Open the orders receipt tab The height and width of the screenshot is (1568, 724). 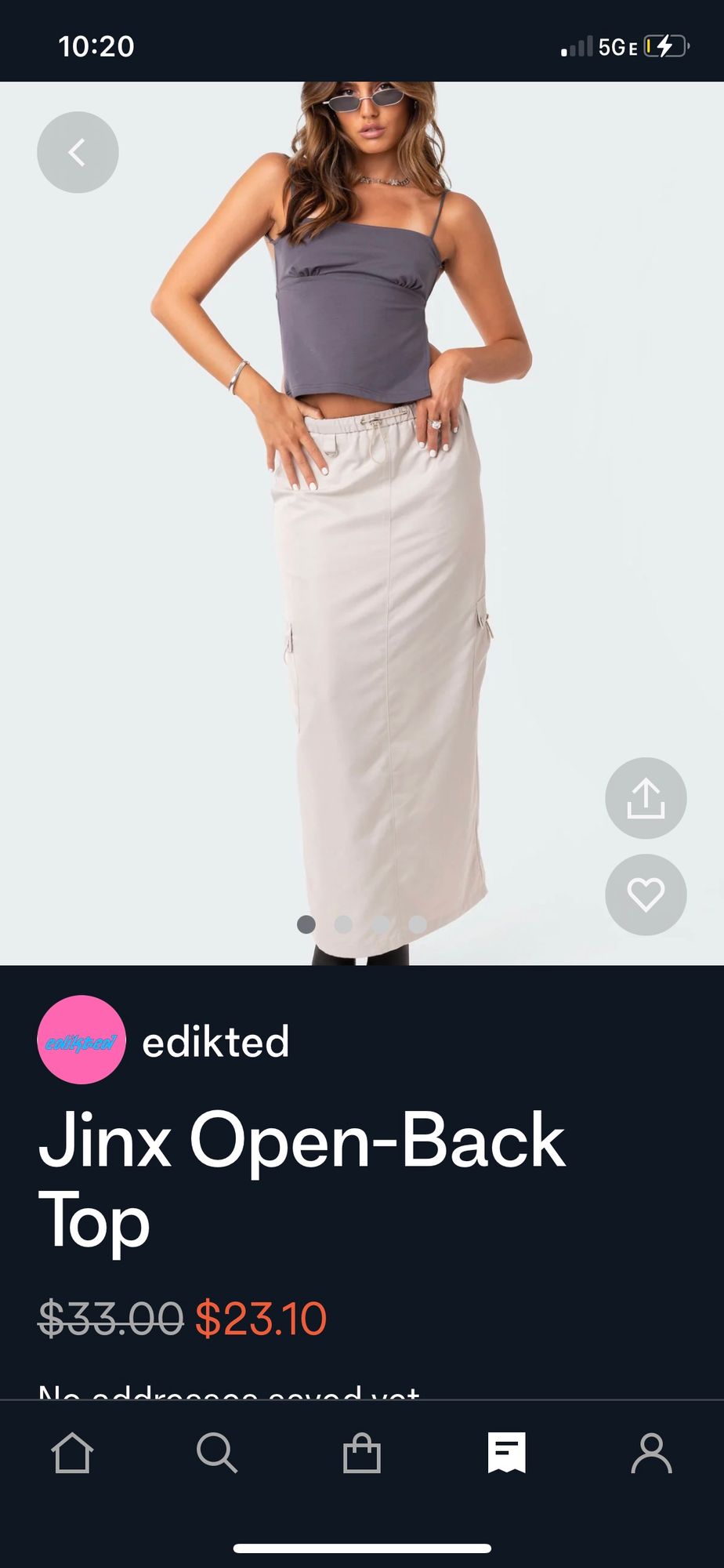[x=506, y=1453]
